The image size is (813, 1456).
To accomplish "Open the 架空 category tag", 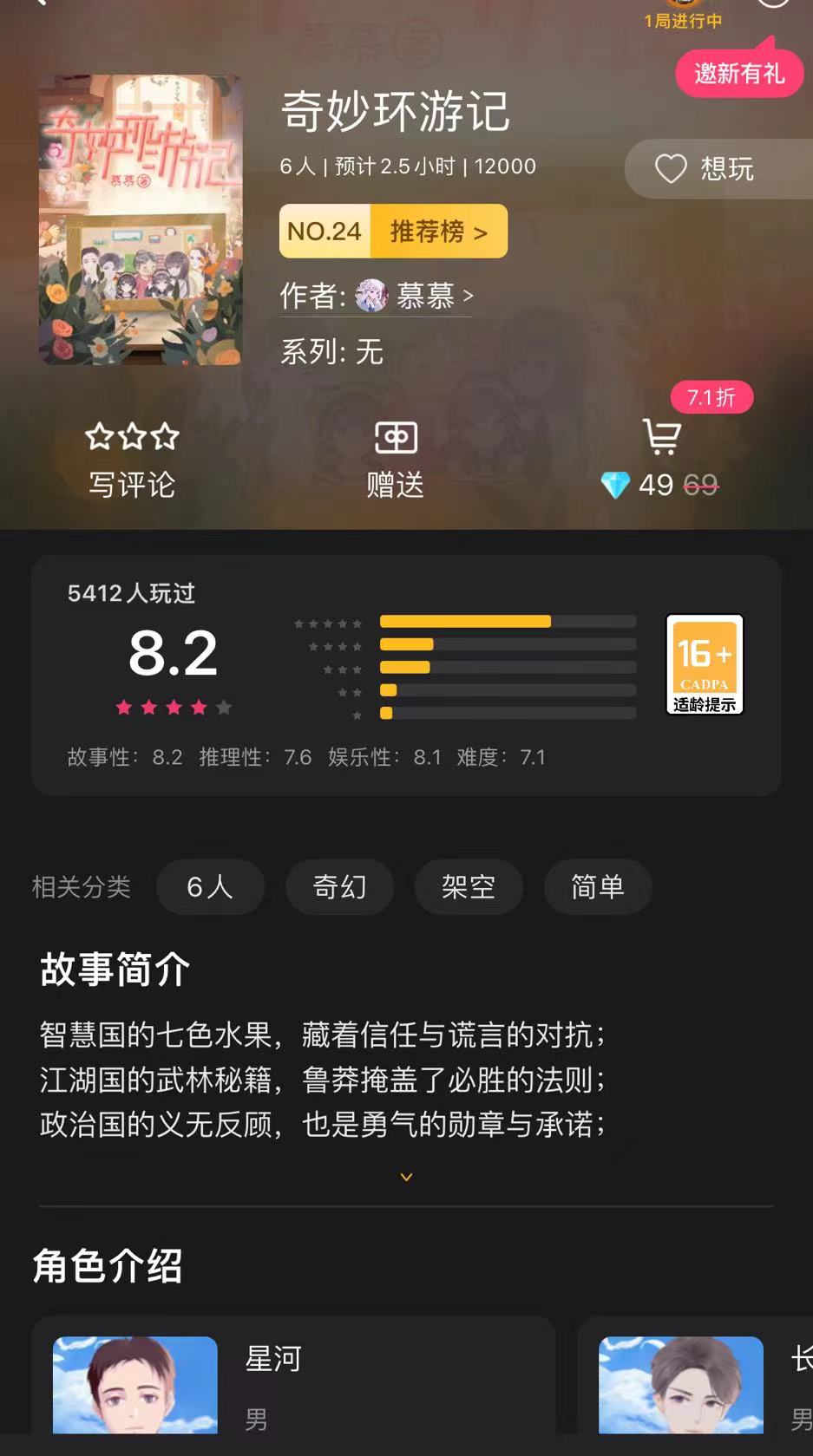I will tap(469, 887).
